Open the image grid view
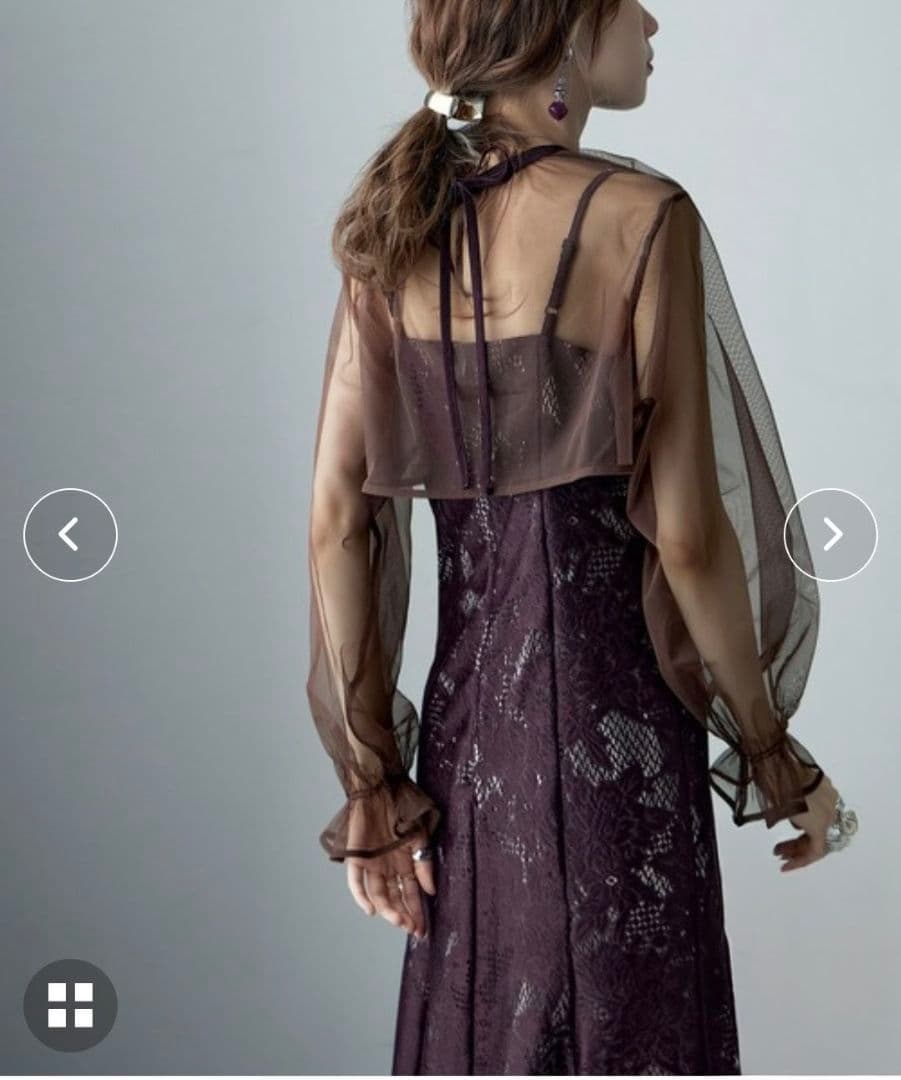 (x=70, y=1005)
